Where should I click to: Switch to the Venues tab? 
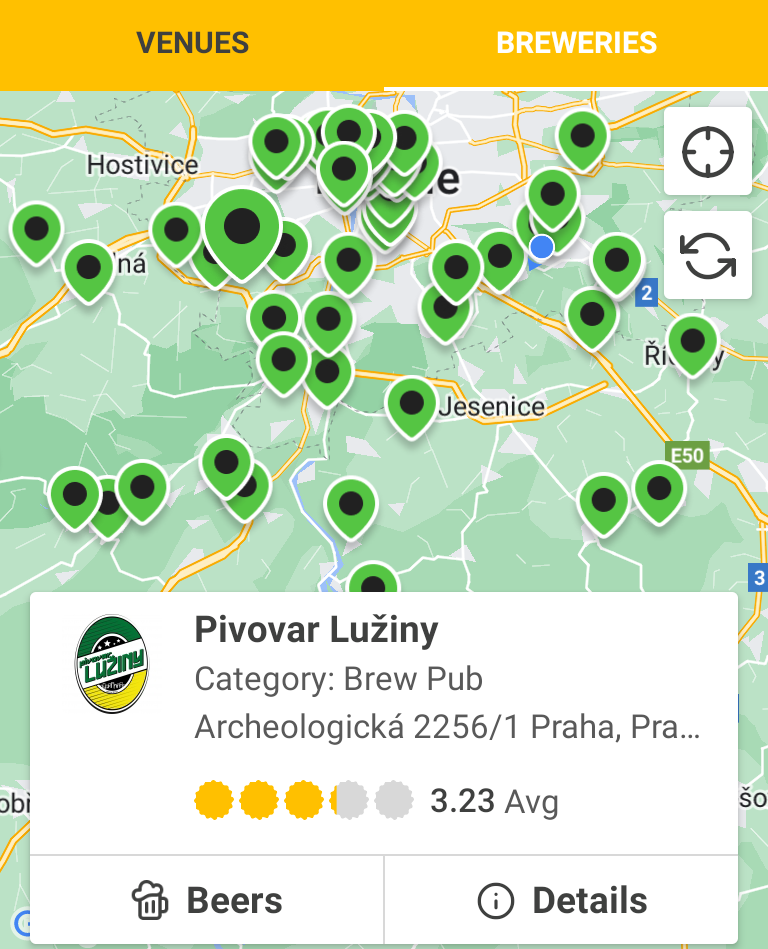pos(192,44)
